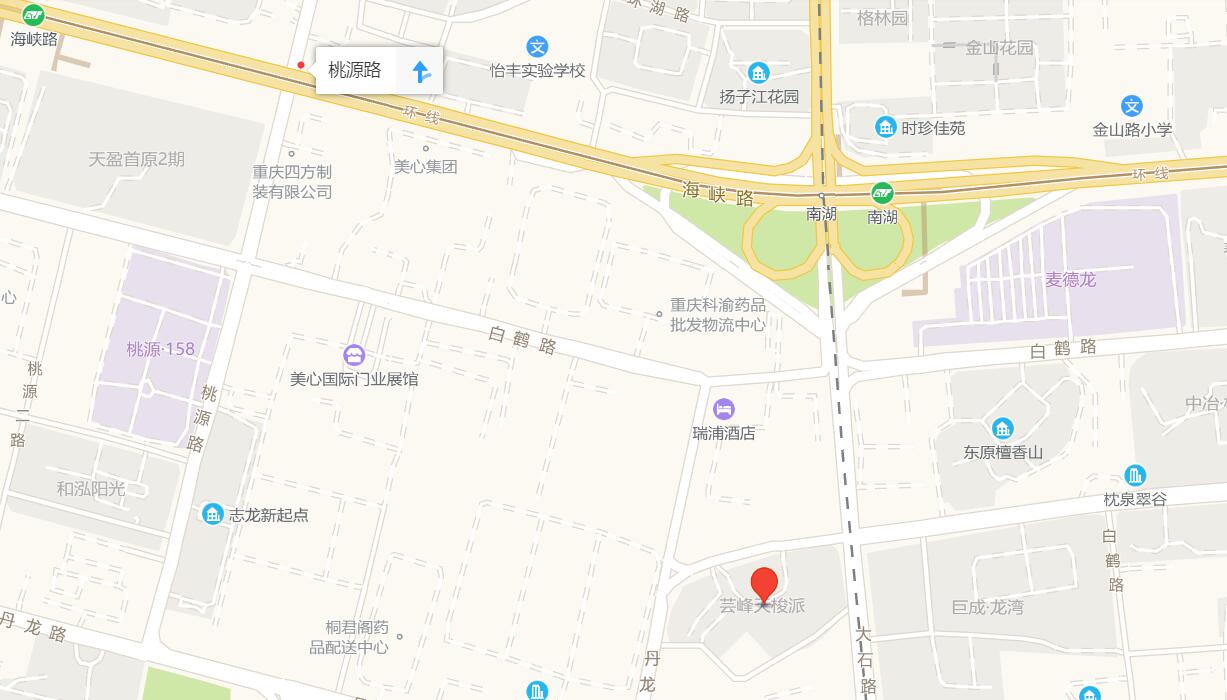This screenshot has width=1227, height=700.
Task: Tap the 枕泉翠谷 building marker
Action: [x=1135, y=475]
